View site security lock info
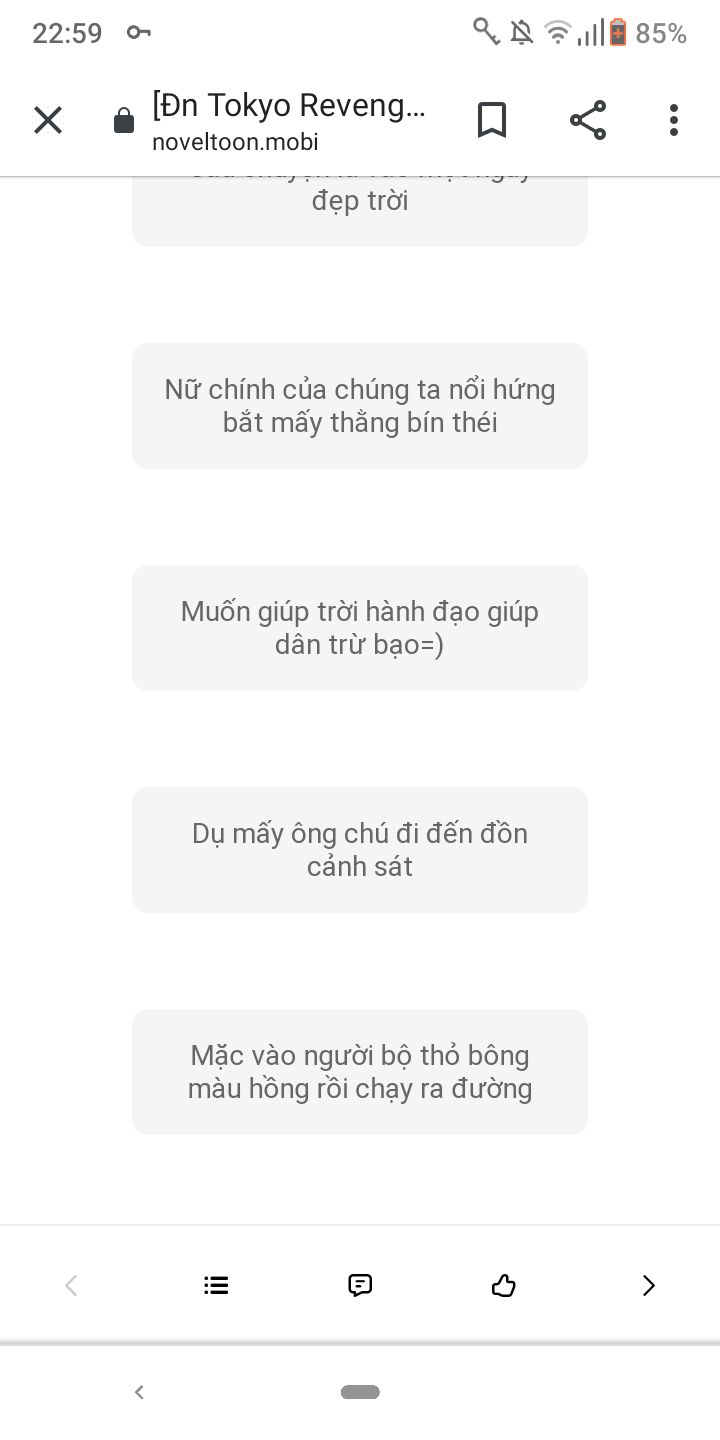The height and width of the screenshot is (1440, 720). pos(124,121)
